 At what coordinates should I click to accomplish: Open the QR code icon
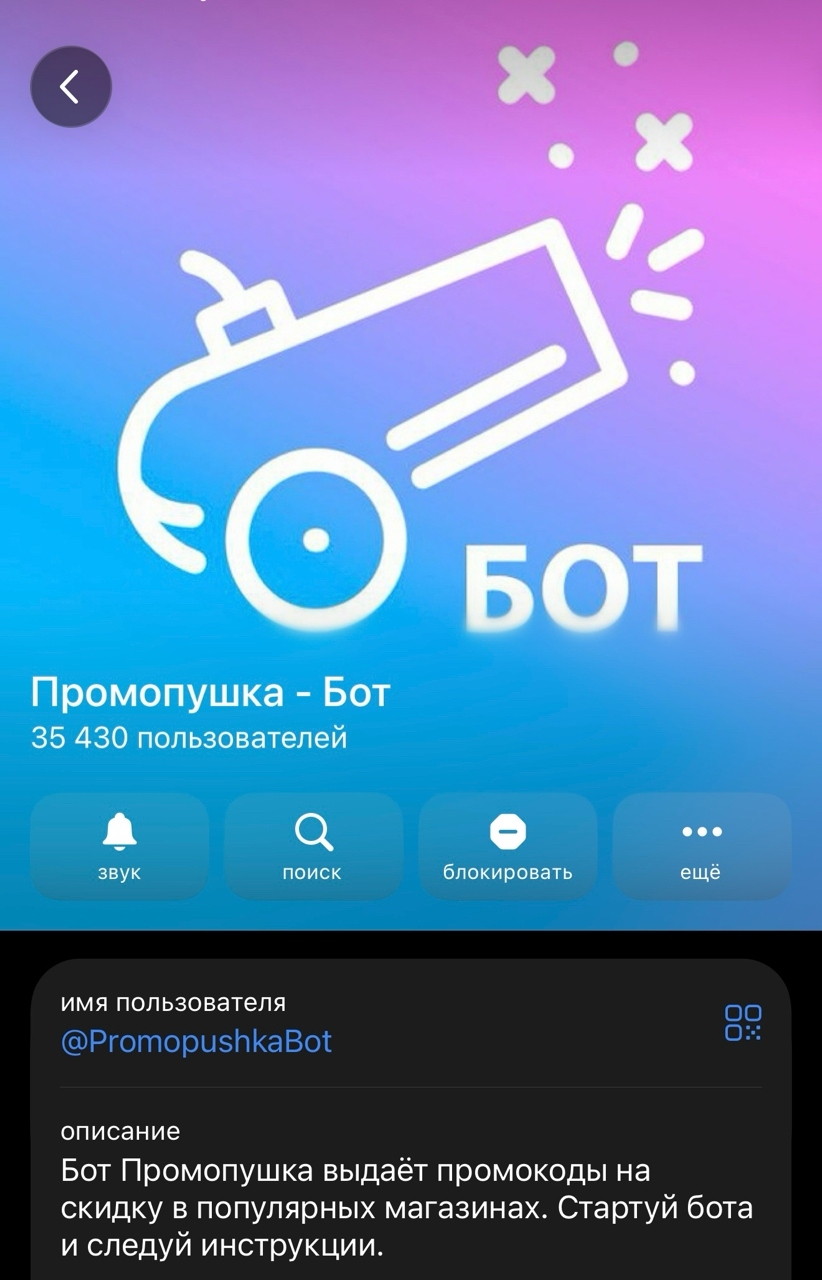(x=742, y=1022)
